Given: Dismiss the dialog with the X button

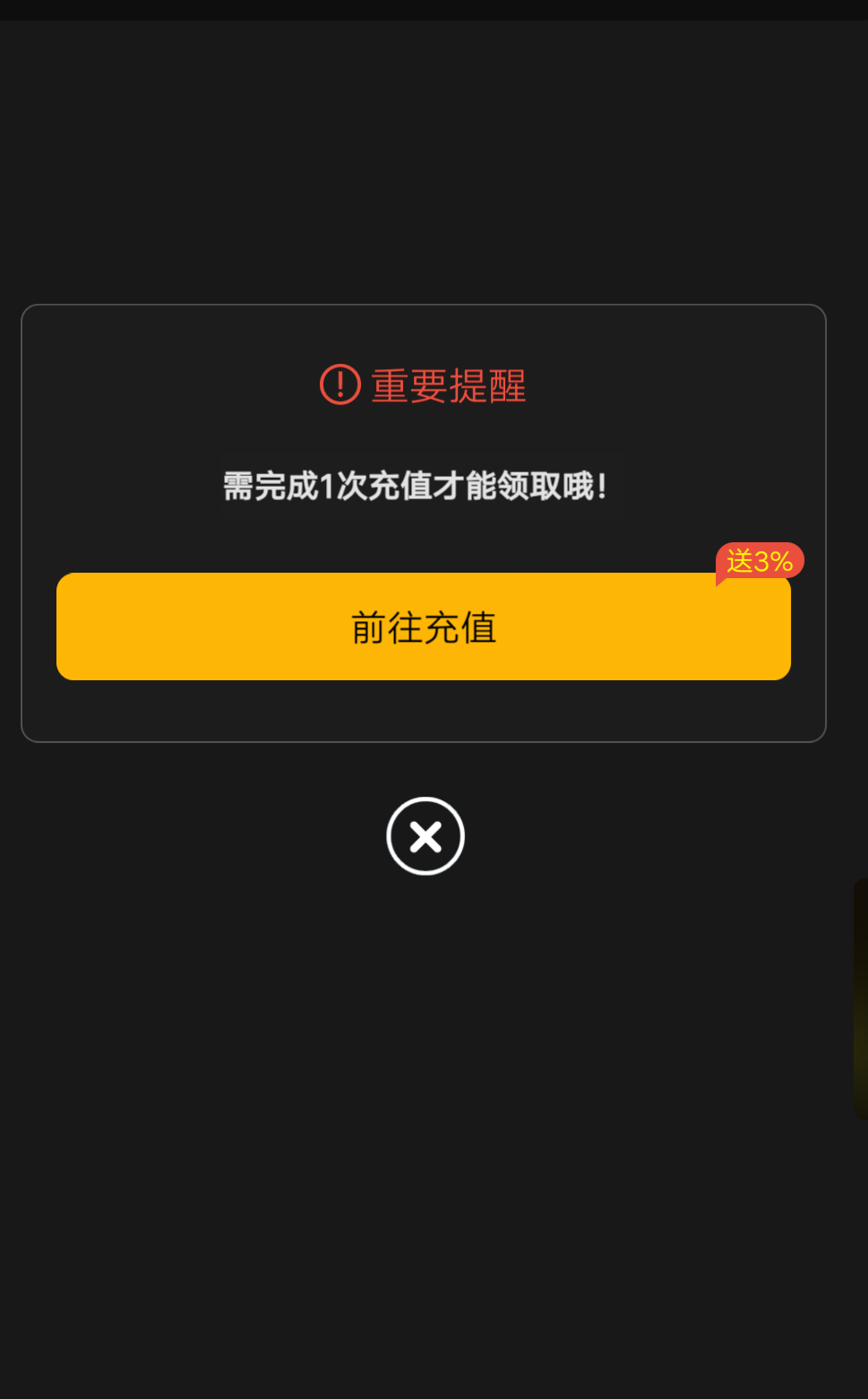Looking at the screenshot, I should point(425,836).
